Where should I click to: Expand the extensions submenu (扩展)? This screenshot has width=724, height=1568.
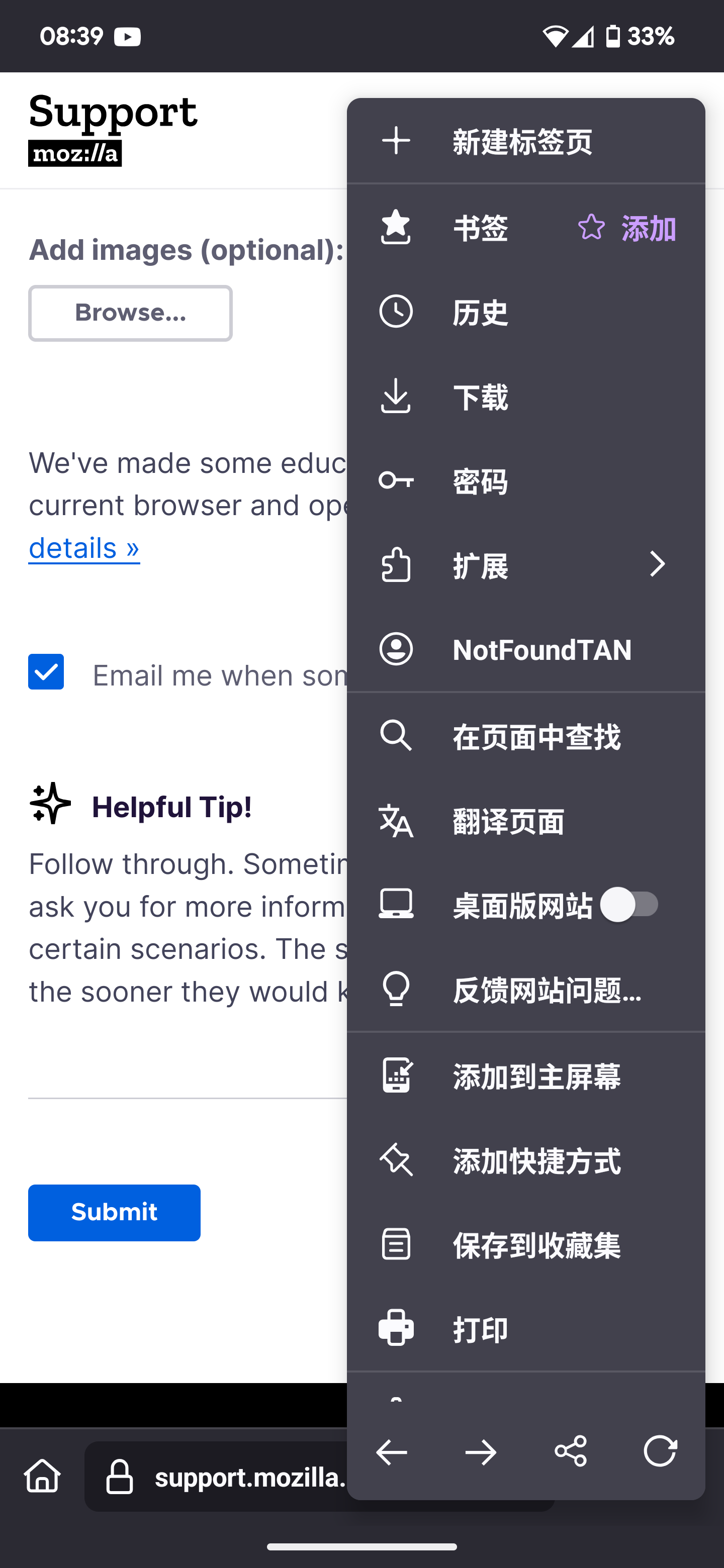(x=526, y=565)
